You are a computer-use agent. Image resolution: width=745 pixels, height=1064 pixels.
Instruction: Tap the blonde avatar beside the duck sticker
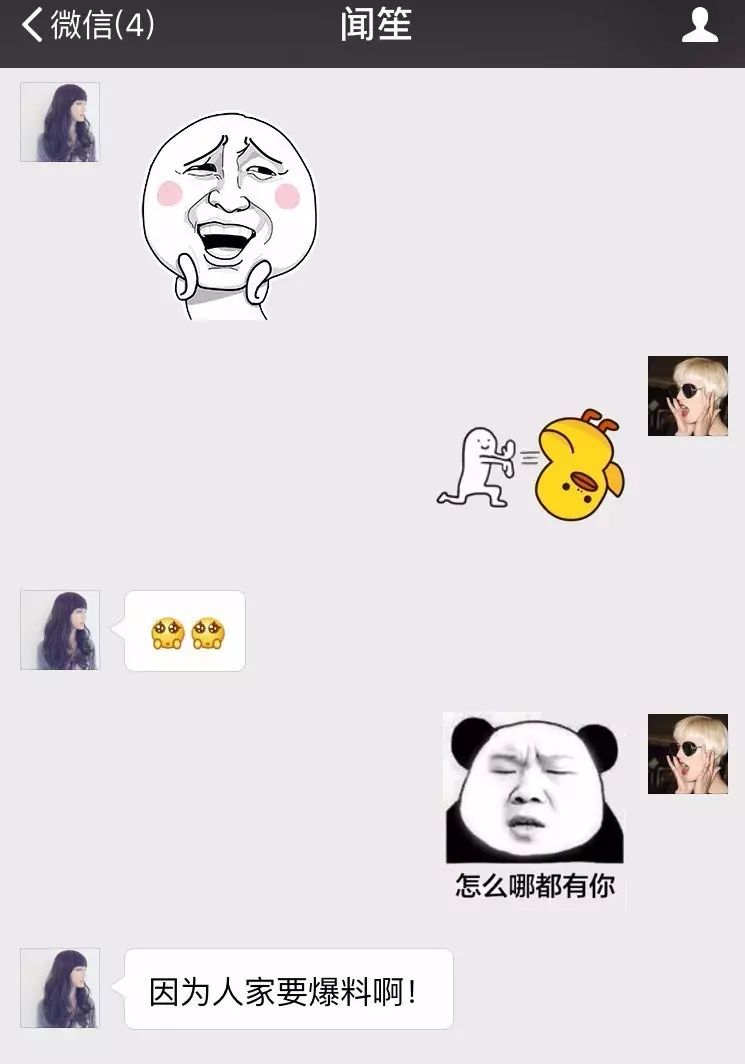[x=687, y=396]
